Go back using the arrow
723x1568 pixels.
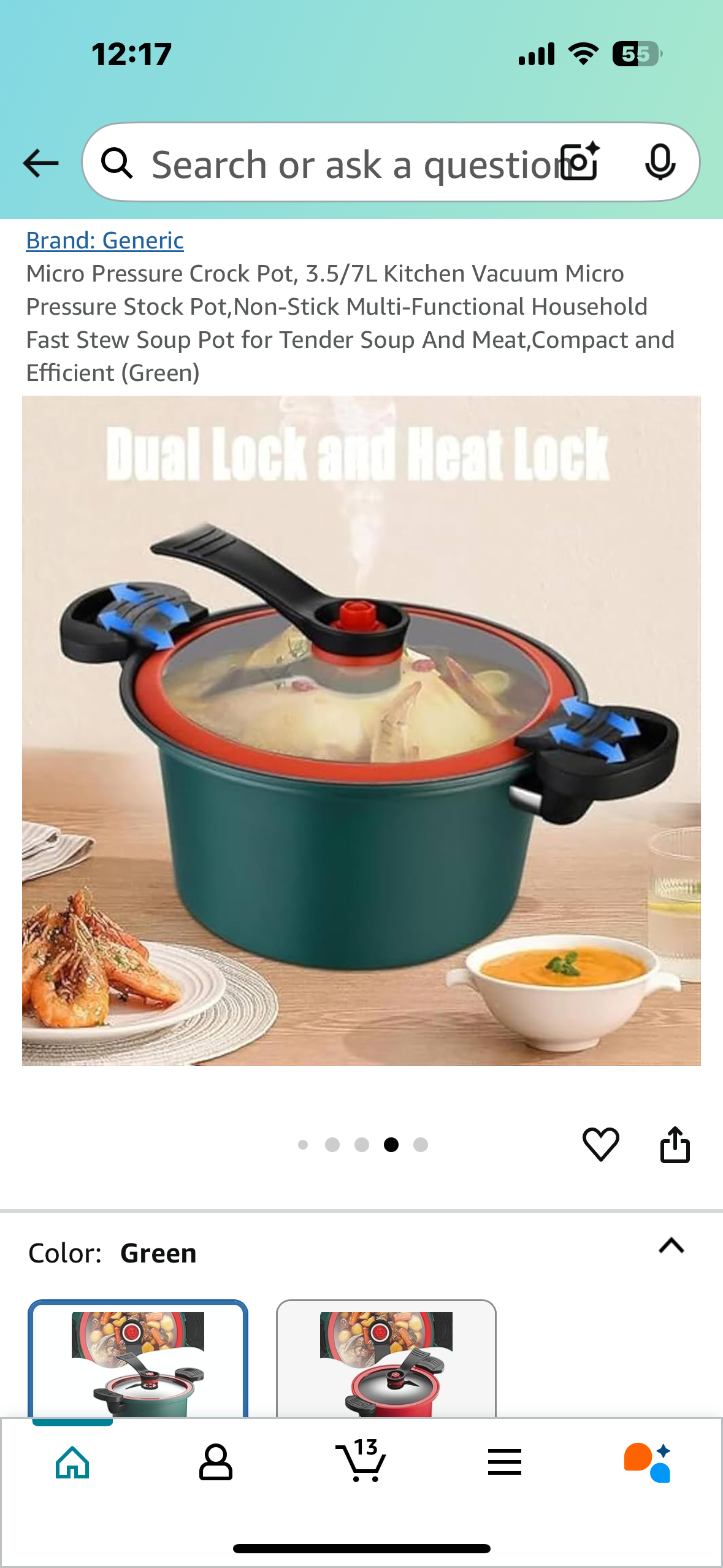[40, 163]
